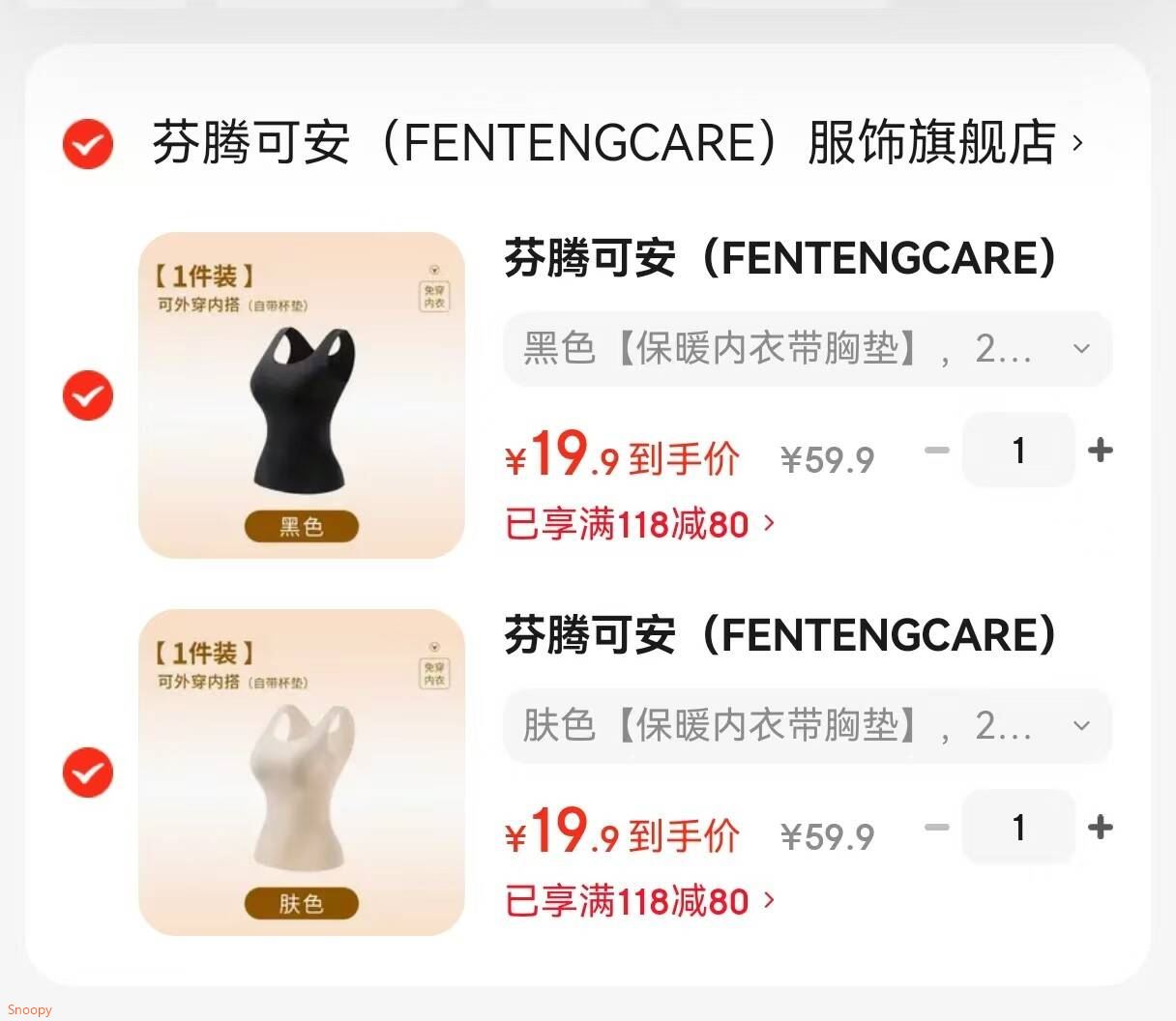Expand the 黑色【保暖内衣带胸垫】 variant dropdown

[808, 349]
